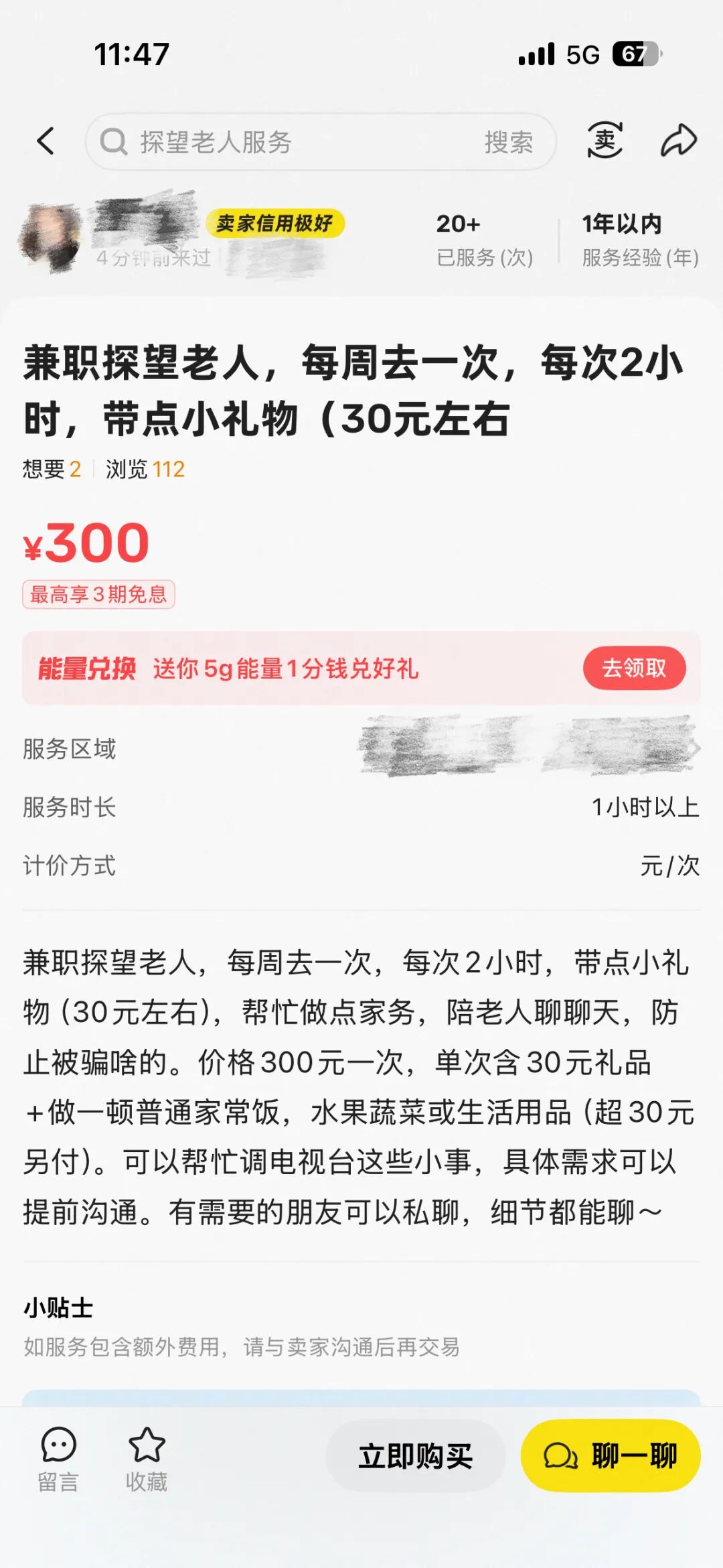723x1568 pixels.
Task: Claim energy with 去领取 button
Action: click(x=634, y=668)
